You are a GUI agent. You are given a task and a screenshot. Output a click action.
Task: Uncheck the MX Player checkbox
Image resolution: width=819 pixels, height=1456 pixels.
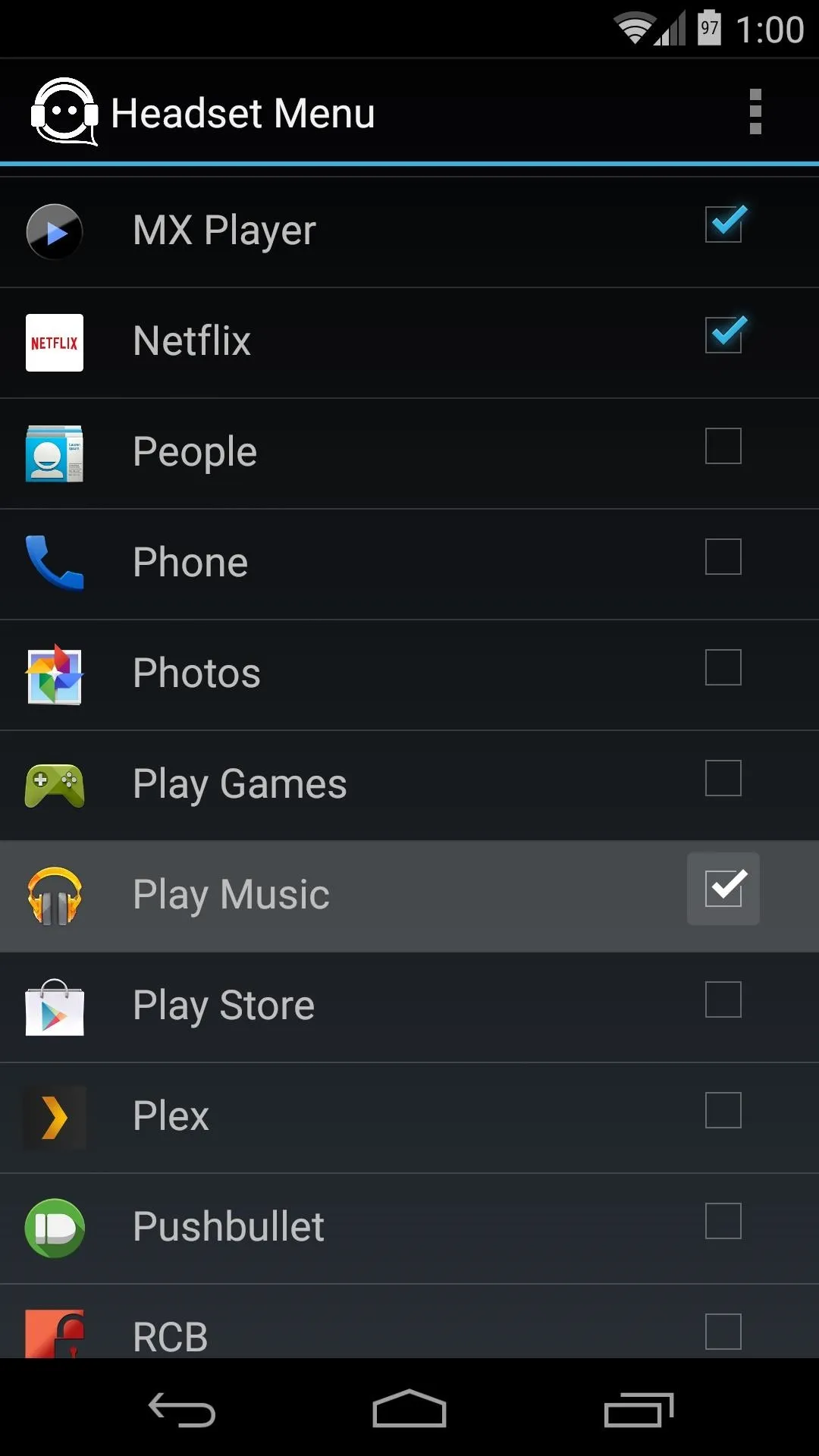723,224
